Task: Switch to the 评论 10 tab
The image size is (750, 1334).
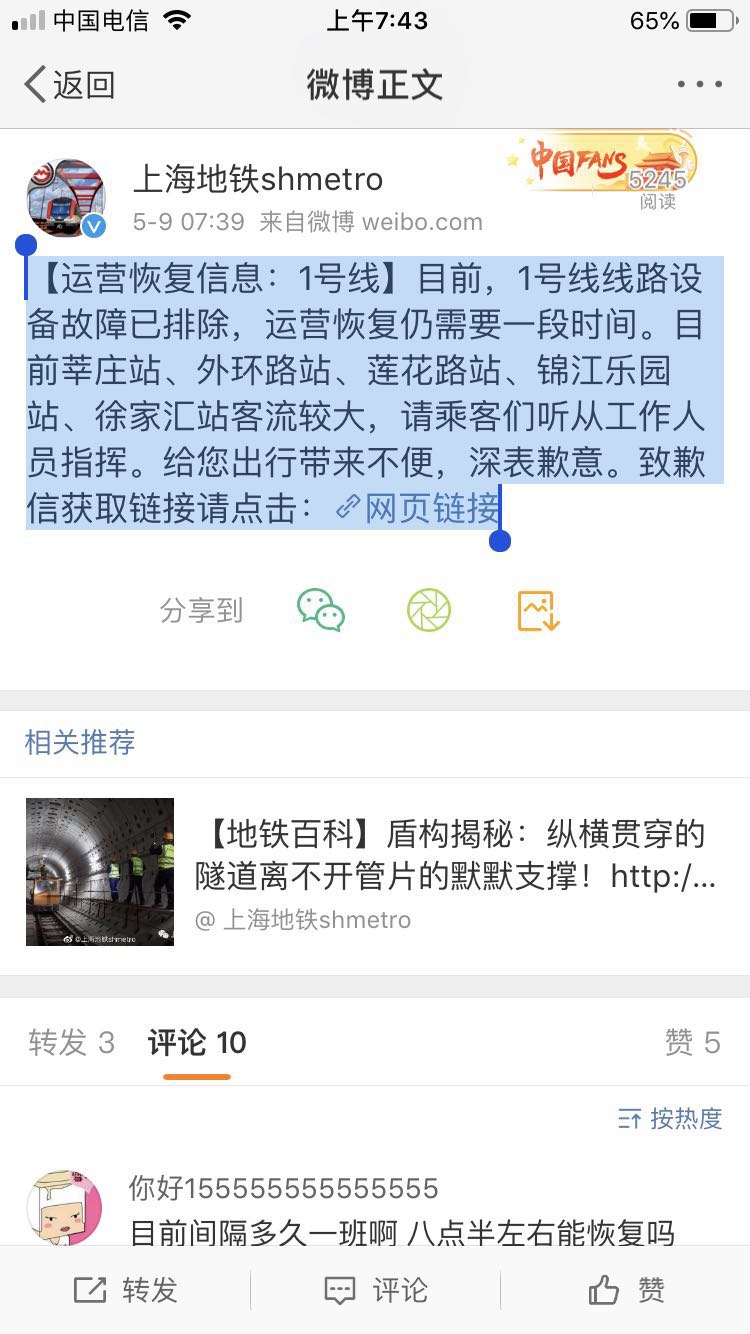Action: point(197,1043)
